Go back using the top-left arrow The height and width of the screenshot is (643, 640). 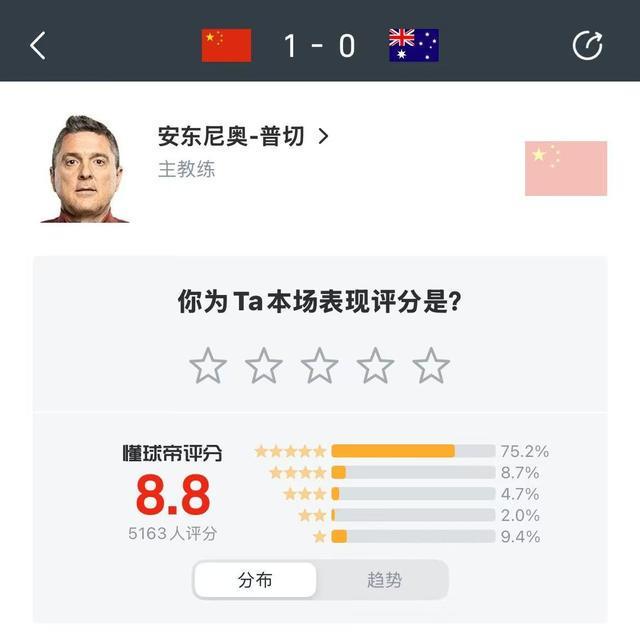(38, 45)
